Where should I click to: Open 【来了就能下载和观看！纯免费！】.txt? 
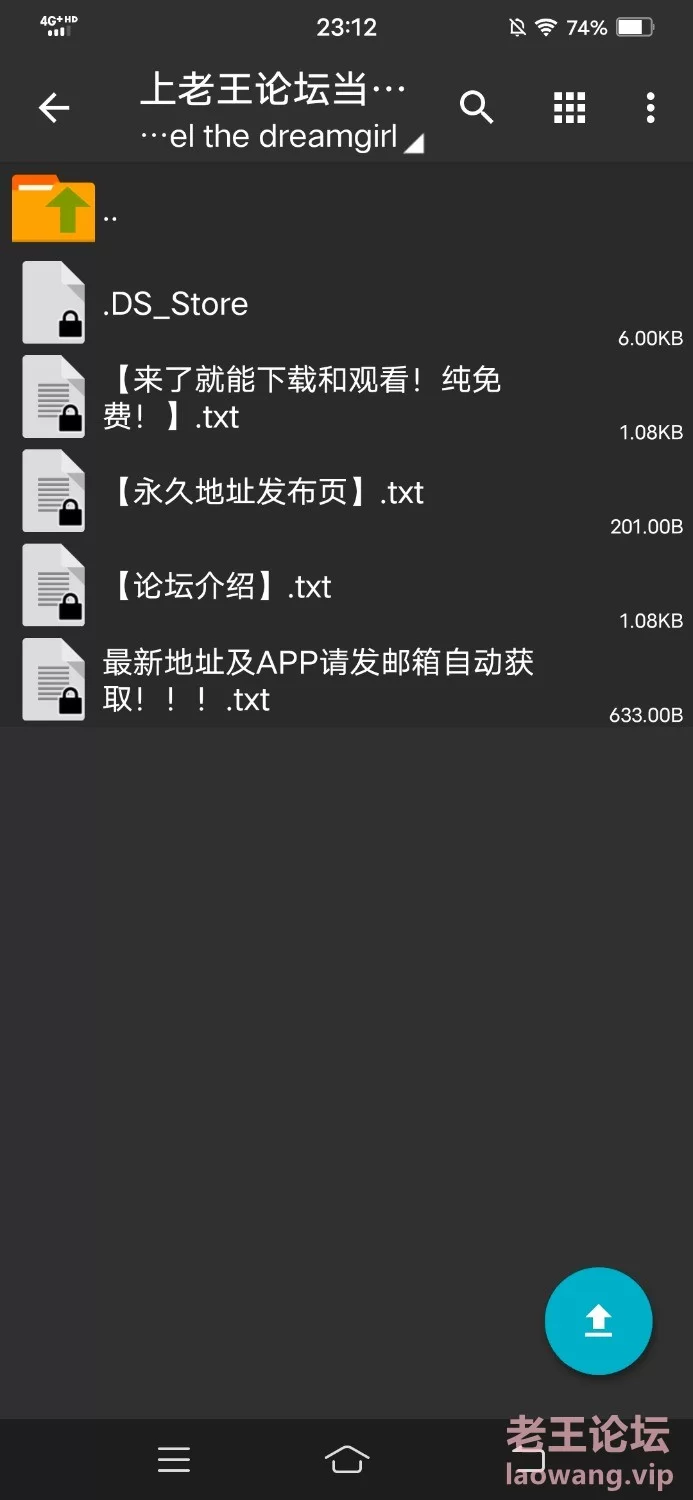pos(346,397)
